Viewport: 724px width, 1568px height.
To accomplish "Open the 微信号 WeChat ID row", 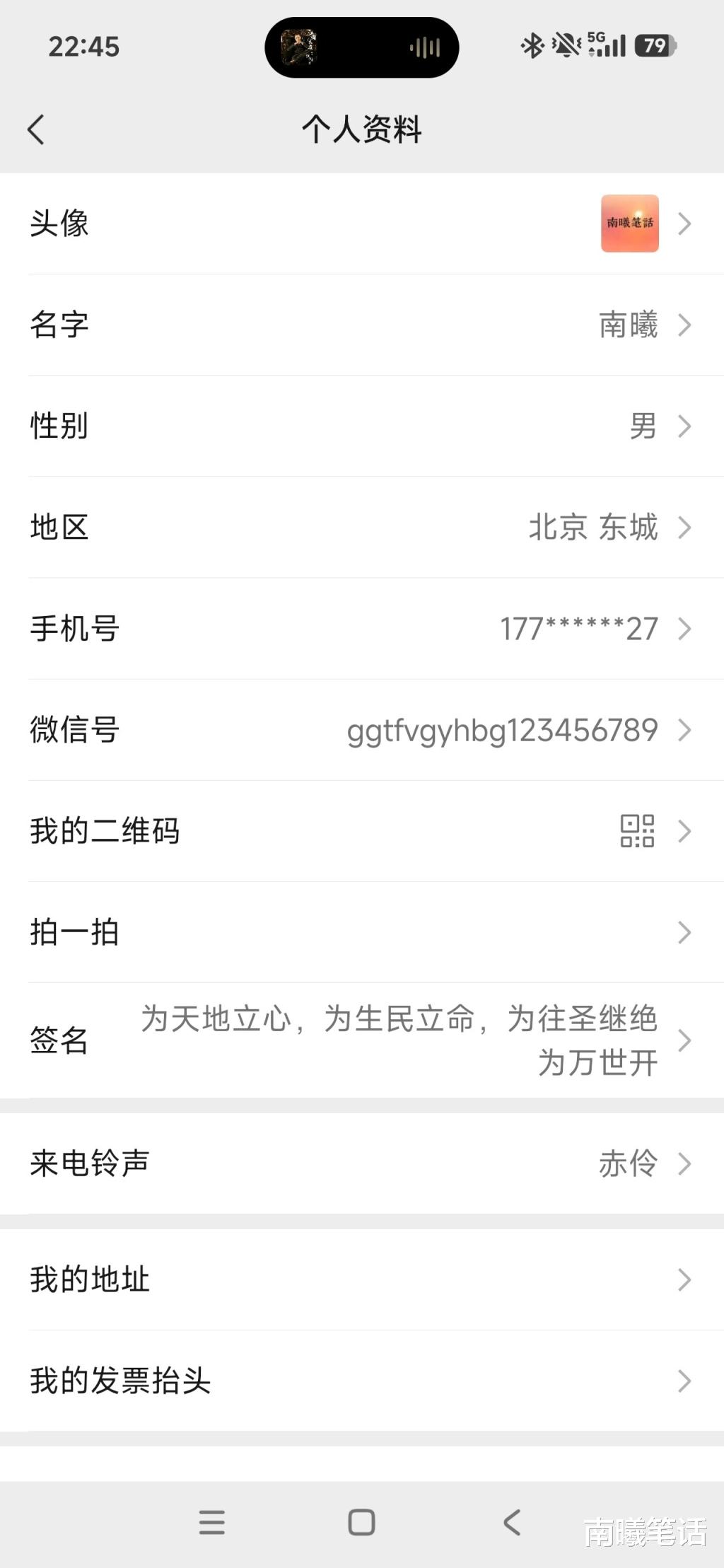I will click(362, 729).
